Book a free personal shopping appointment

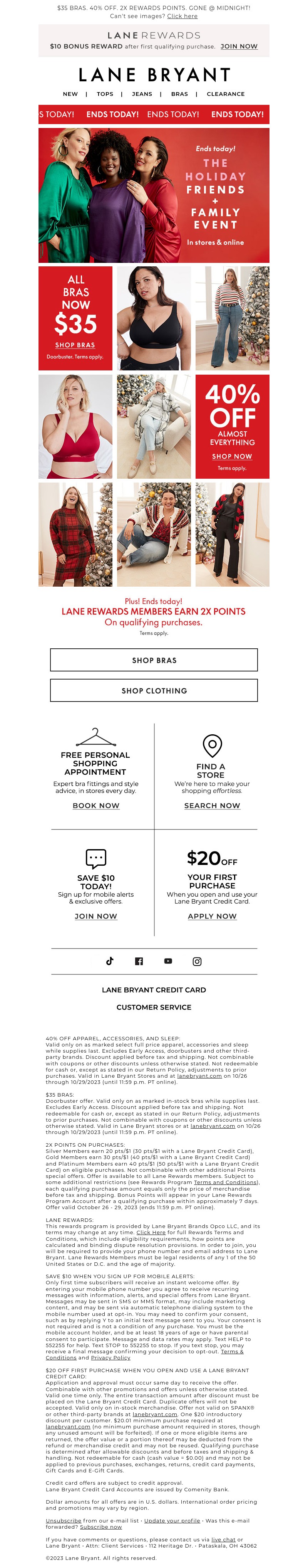pyautogui.click(x=96, y=806)
